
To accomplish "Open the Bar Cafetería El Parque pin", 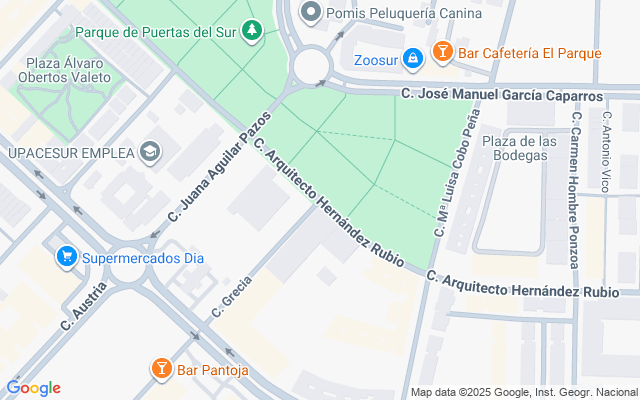I will click(x=442, y=52).
